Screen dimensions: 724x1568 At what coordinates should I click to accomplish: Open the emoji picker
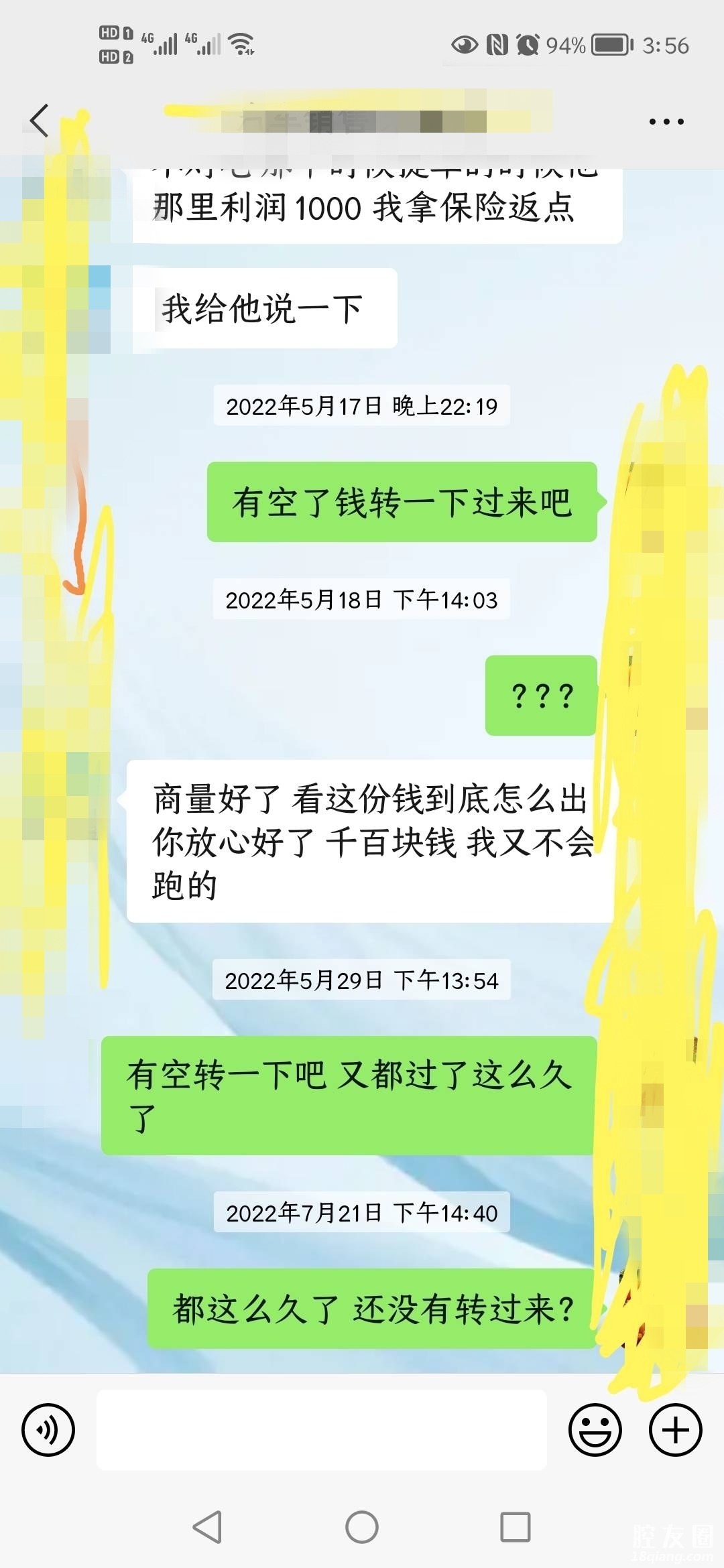click(595, 1430)
